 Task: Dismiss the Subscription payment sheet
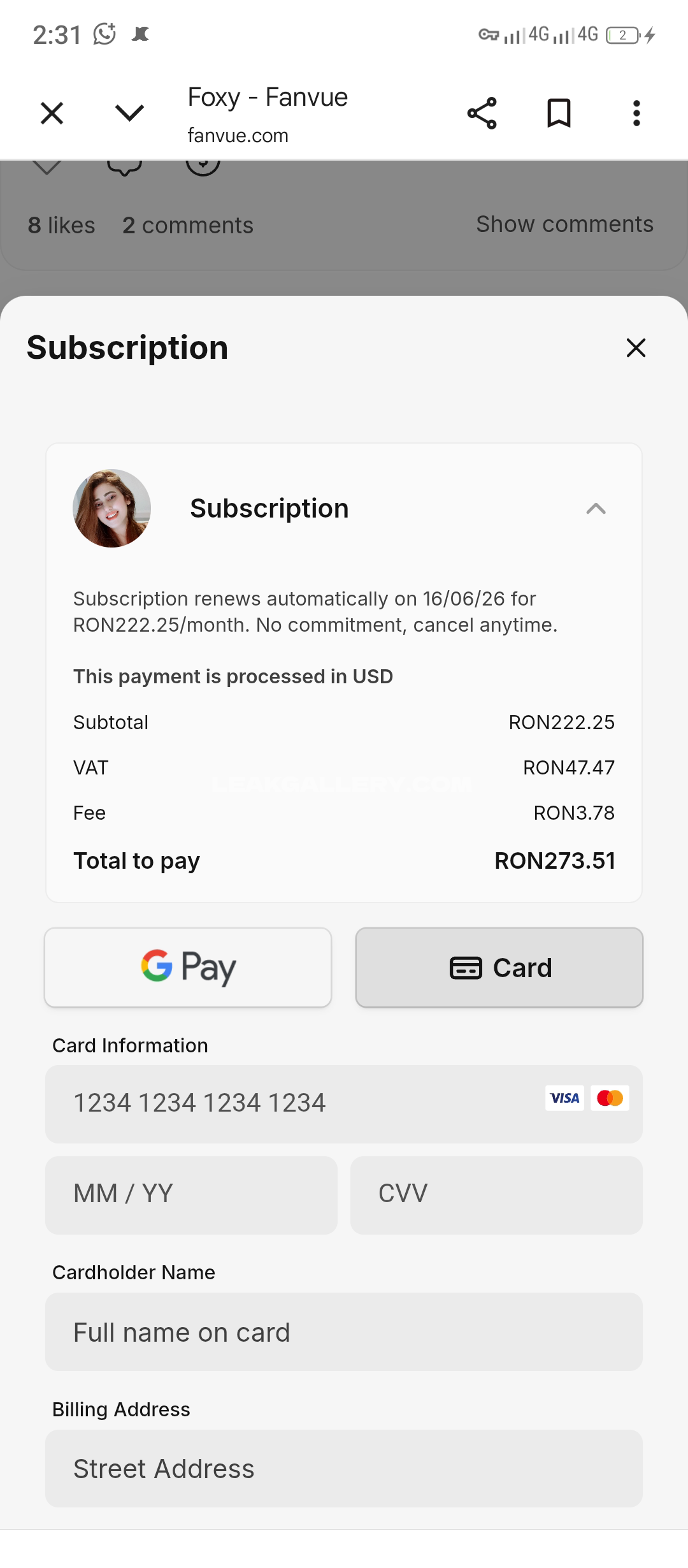coord(636,348)
